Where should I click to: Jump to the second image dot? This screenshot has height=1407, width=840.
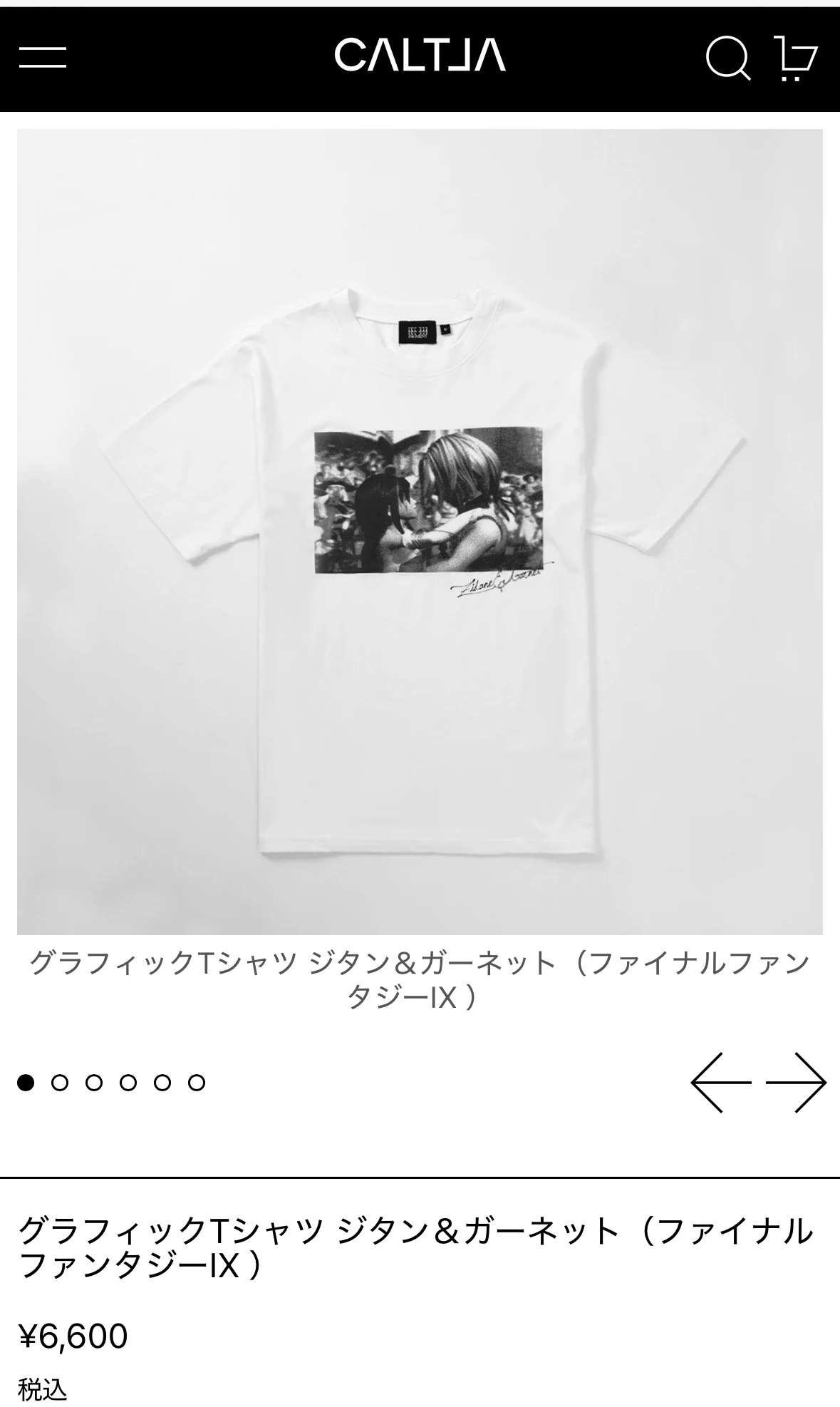(x=60, y=1083)
